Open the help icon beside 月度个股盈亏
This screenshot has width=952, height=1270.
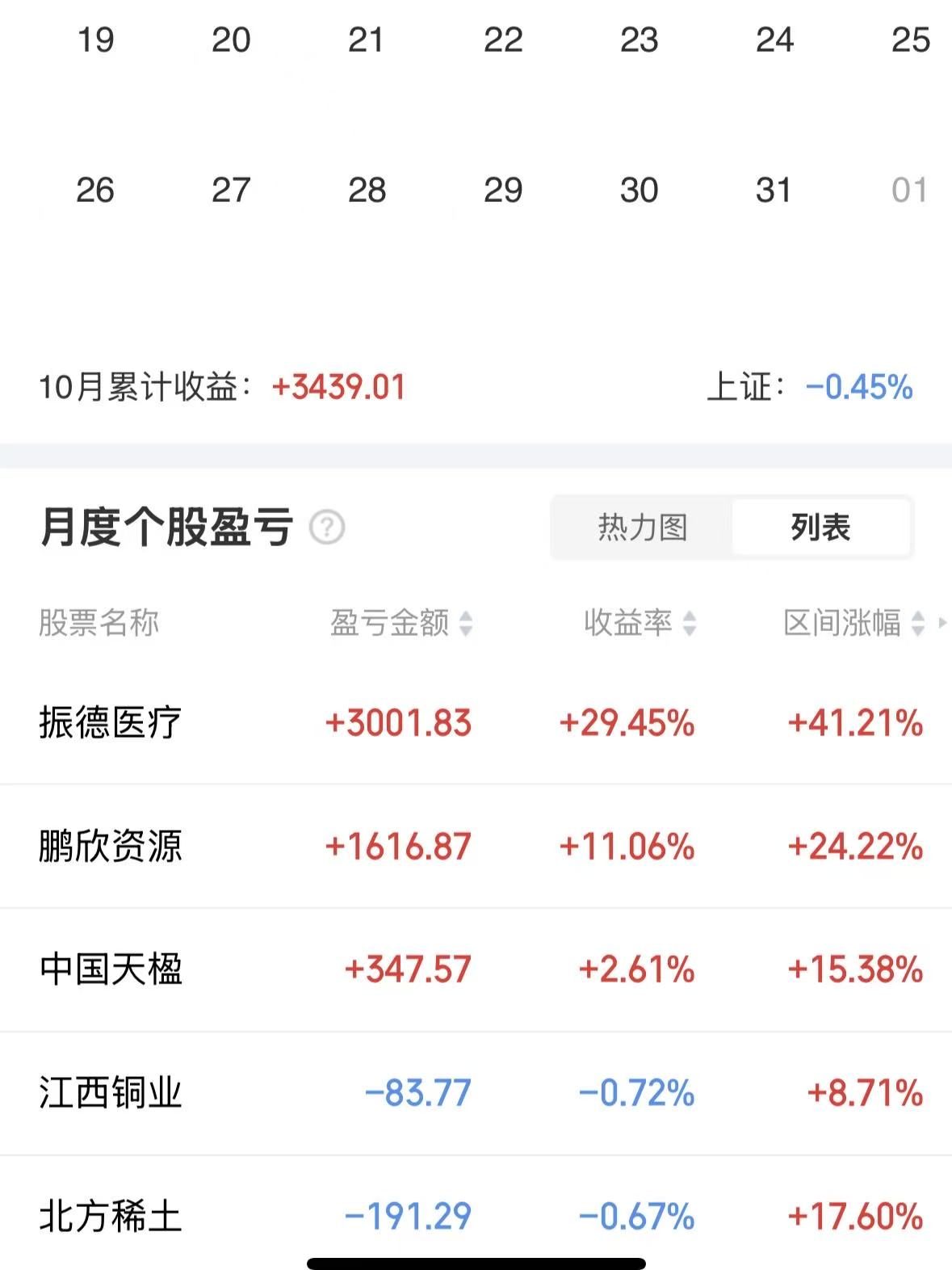(x=327, y=528)
